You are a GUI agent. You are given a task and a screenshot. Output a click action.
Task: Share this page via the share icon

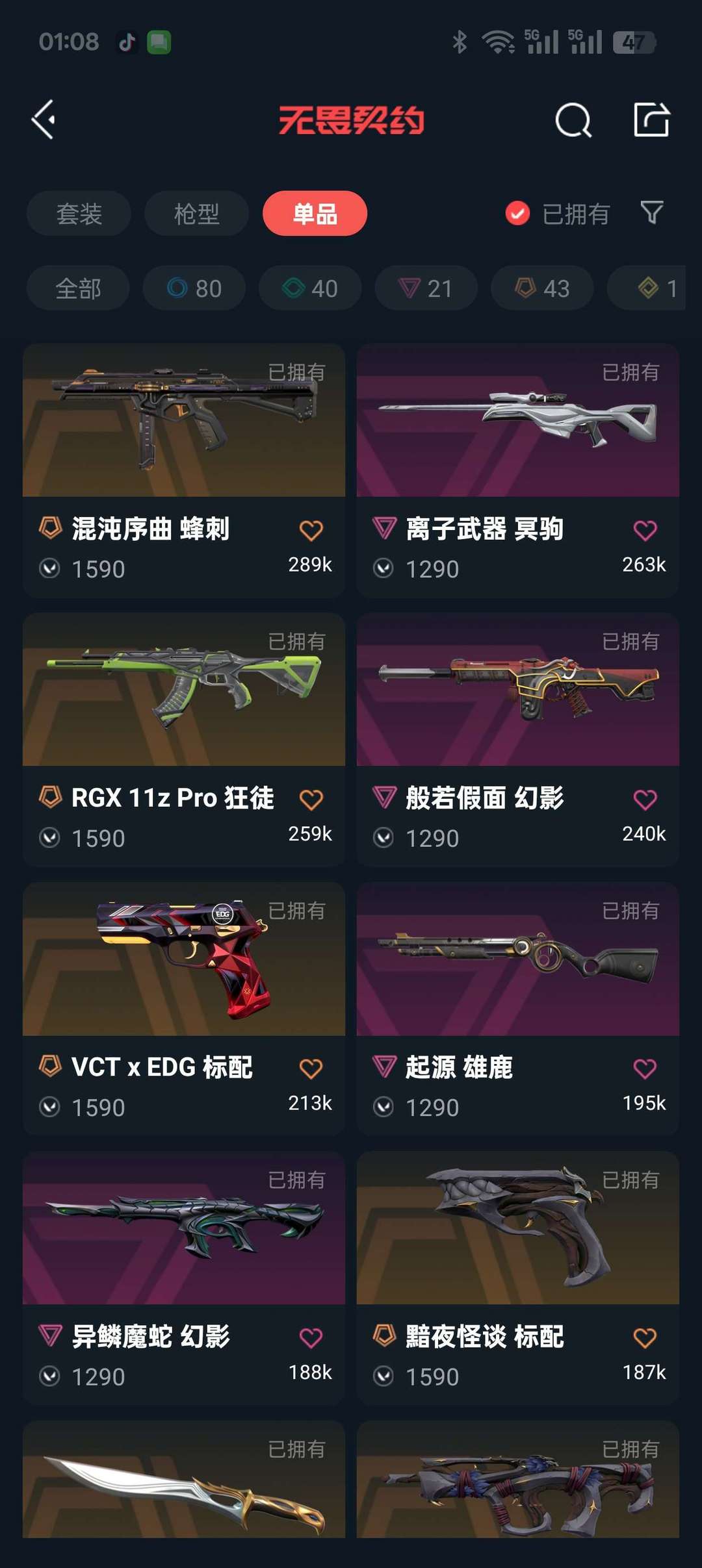pyautogui.click(x=651, y=120)
